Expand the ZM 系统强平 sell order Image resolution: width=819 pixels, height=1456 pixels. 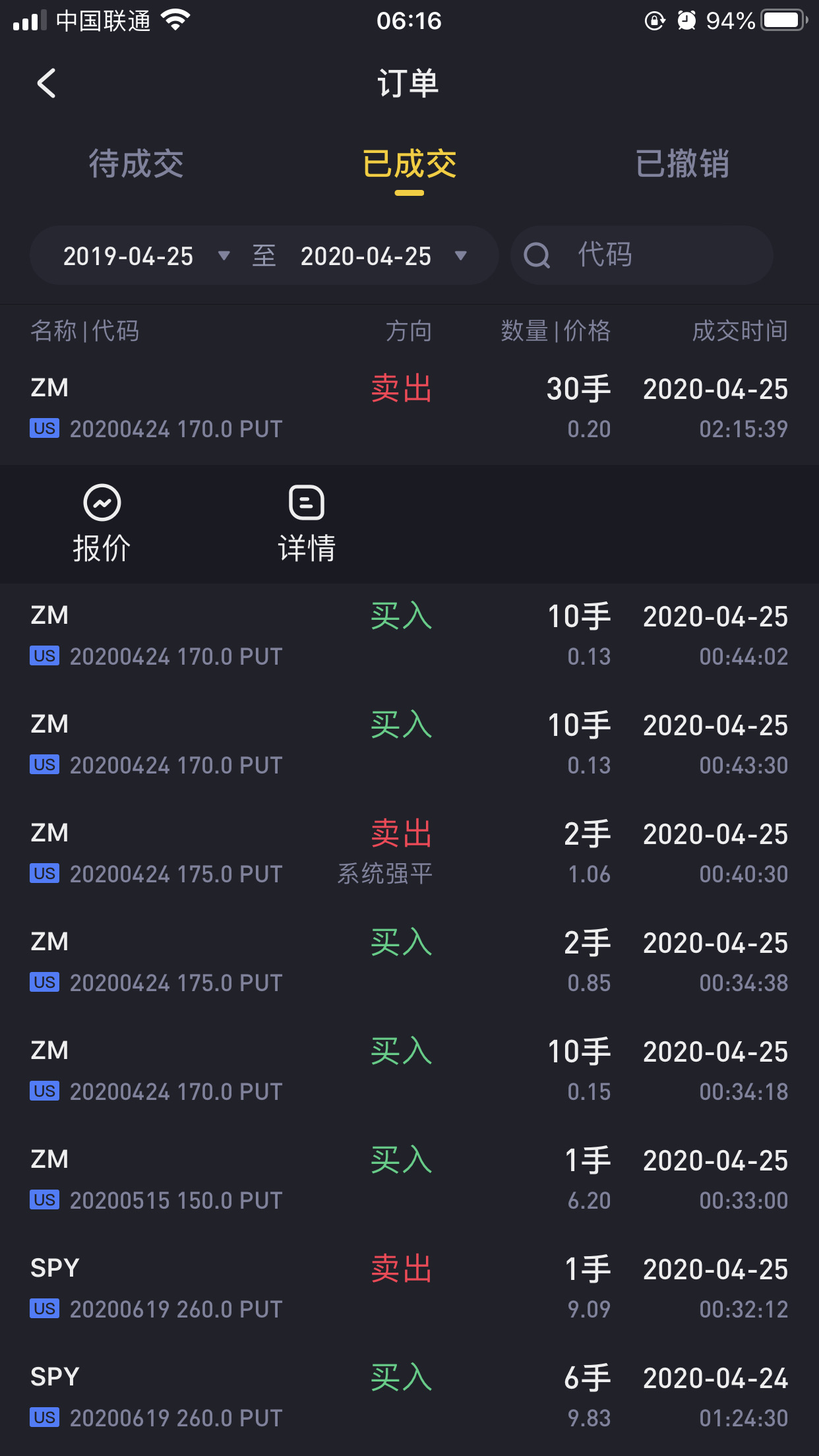point(409,853)
